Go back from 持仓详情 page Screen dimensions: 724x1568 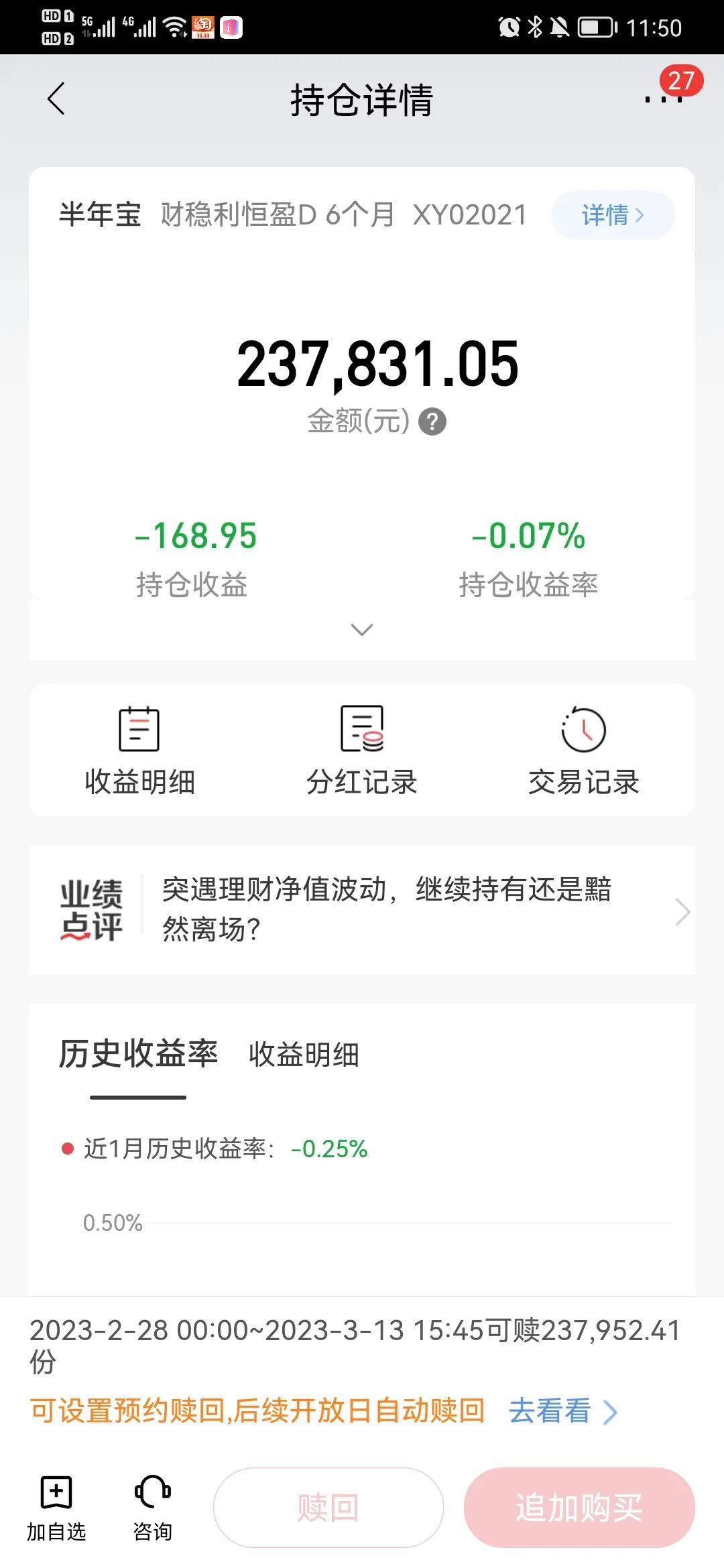coord(57,99)
